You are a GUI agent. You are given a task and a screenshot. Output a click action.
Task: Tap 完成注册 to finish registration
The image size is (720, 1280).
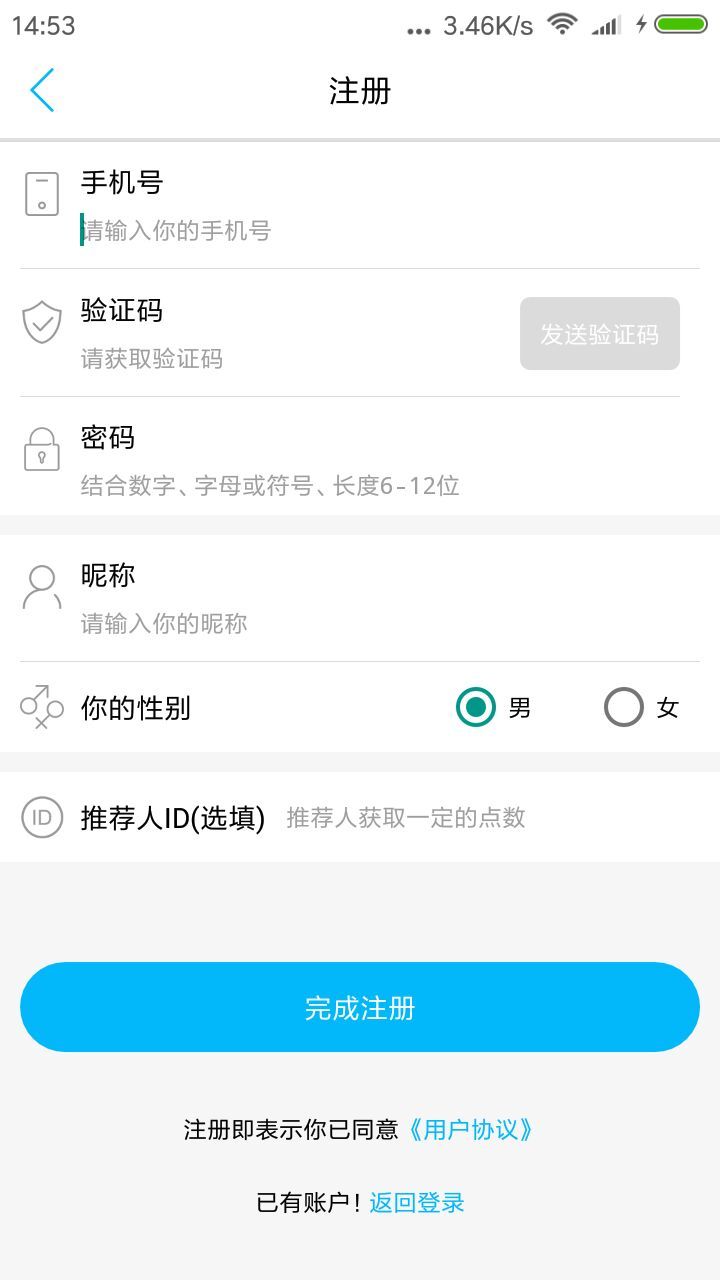[x=360, y=1007]
